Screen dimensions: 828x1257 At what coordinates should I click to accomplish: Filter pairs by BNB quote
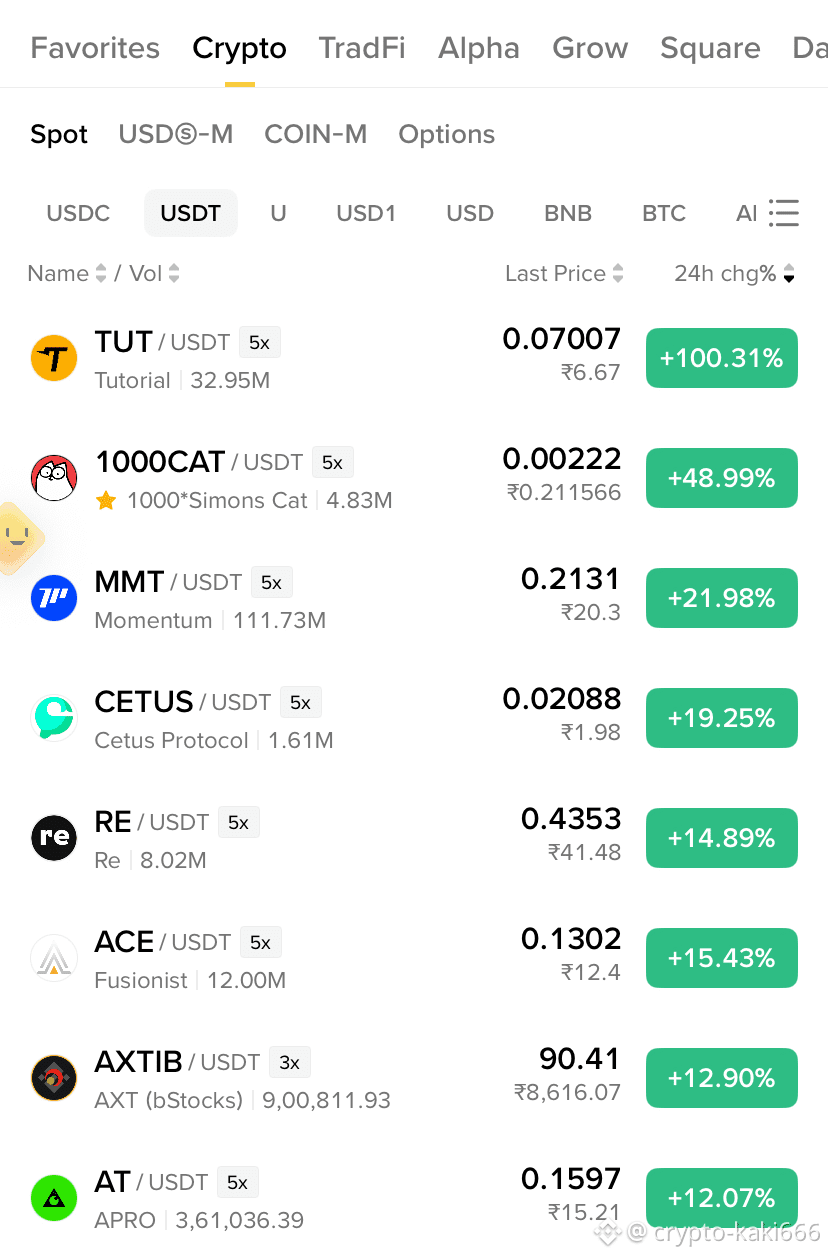568,213
